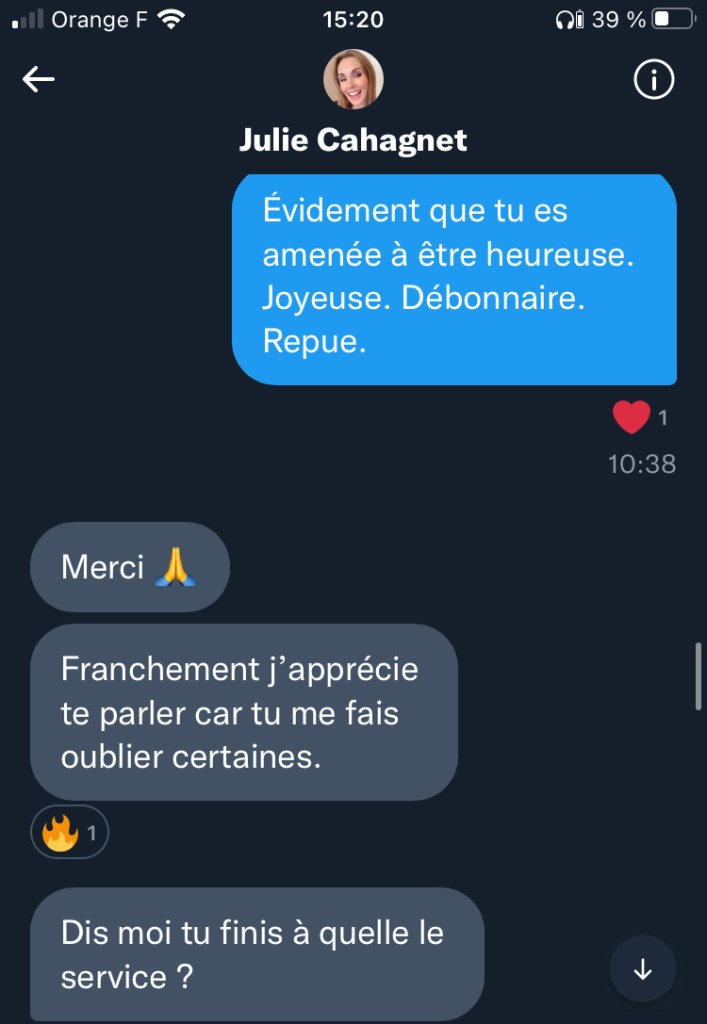Go back to the messages list

39,80
